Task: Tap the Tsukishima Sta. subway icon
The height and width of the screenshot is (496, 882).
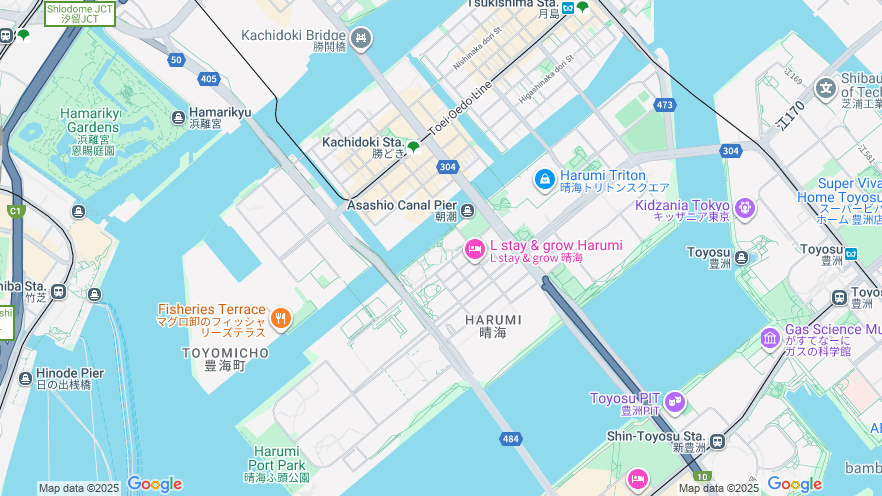Action: 568,7
